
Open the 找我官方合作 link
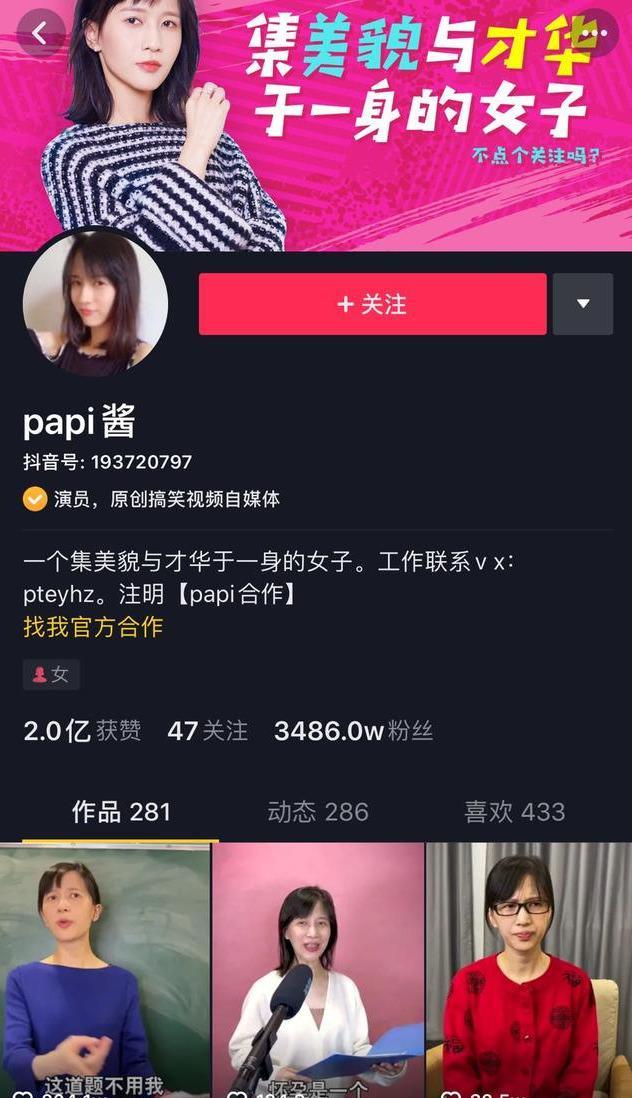(x=93, y=627)
